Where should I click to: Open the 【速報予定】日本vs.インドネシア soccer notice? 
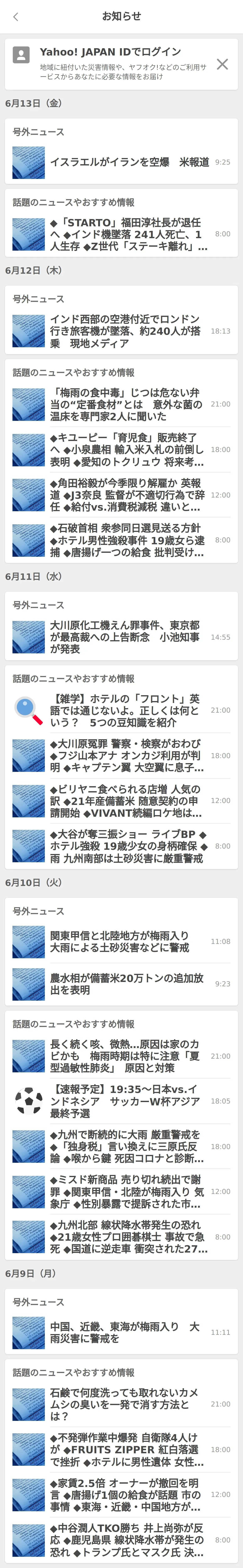(121, 1101)
